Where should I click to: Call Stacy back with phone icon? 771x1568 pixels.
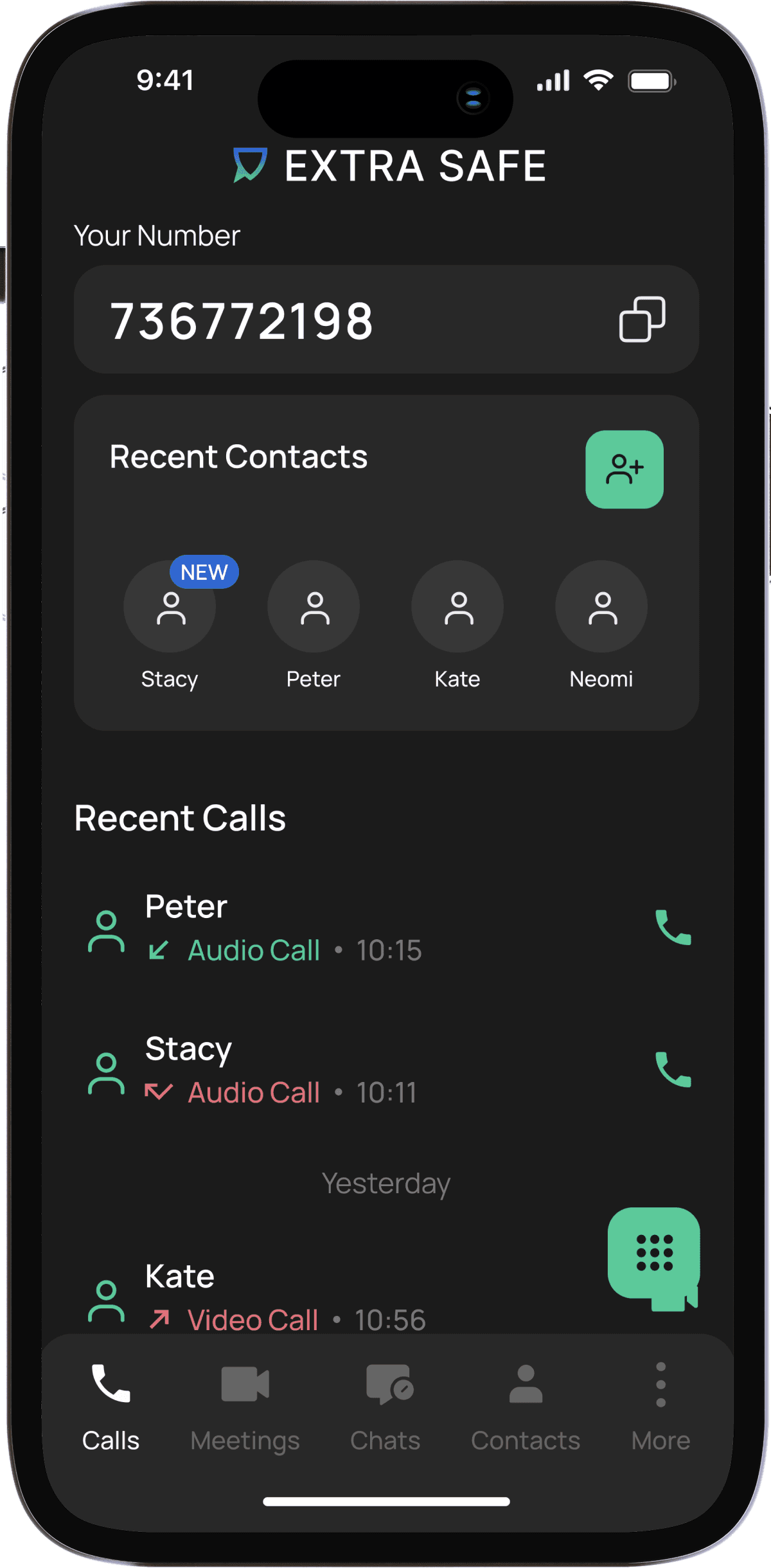[x=673, y=1070]
